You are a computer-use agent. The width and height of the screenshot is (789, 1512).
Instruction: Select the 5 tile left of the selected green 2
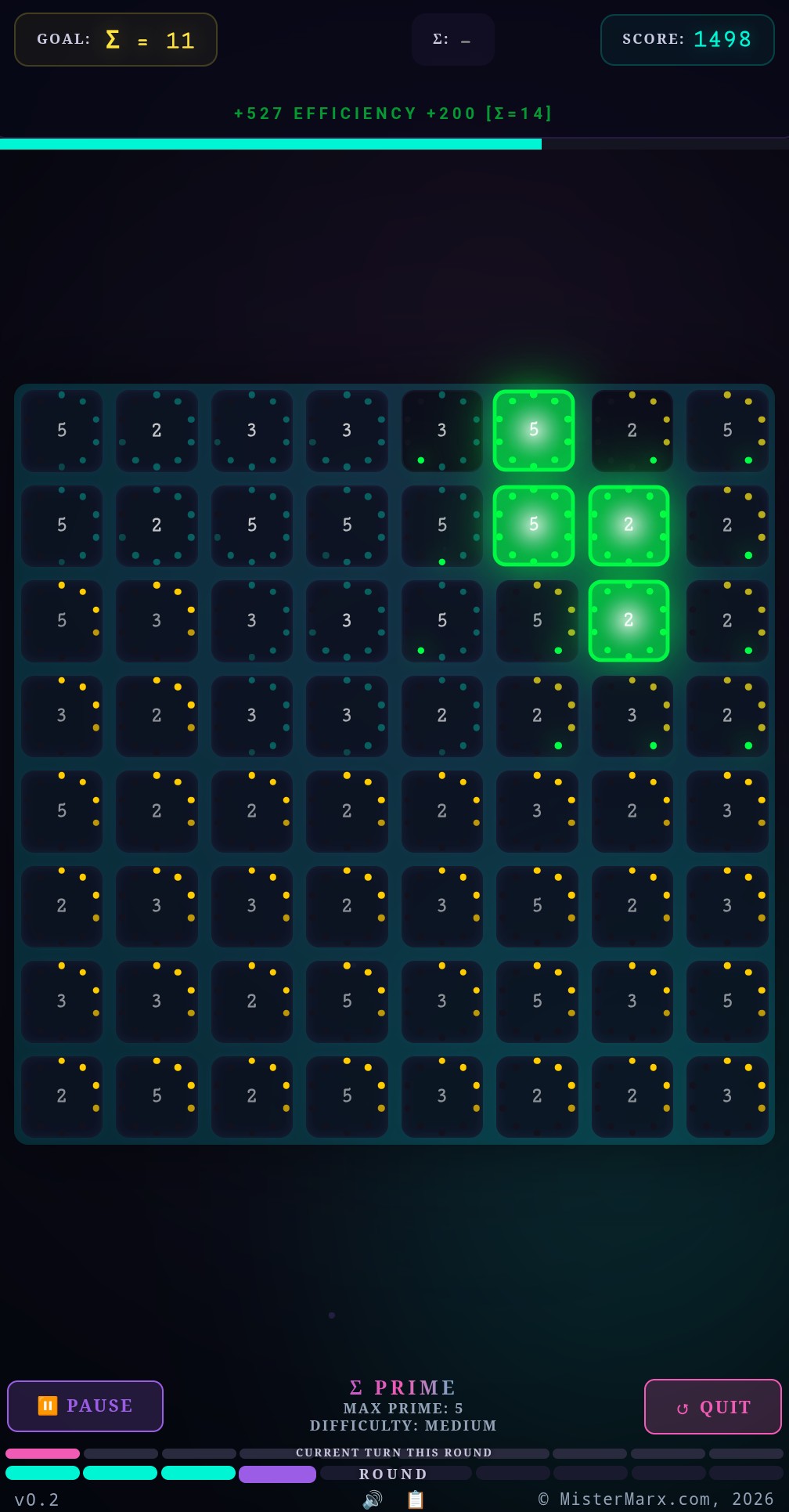(537, 621)
